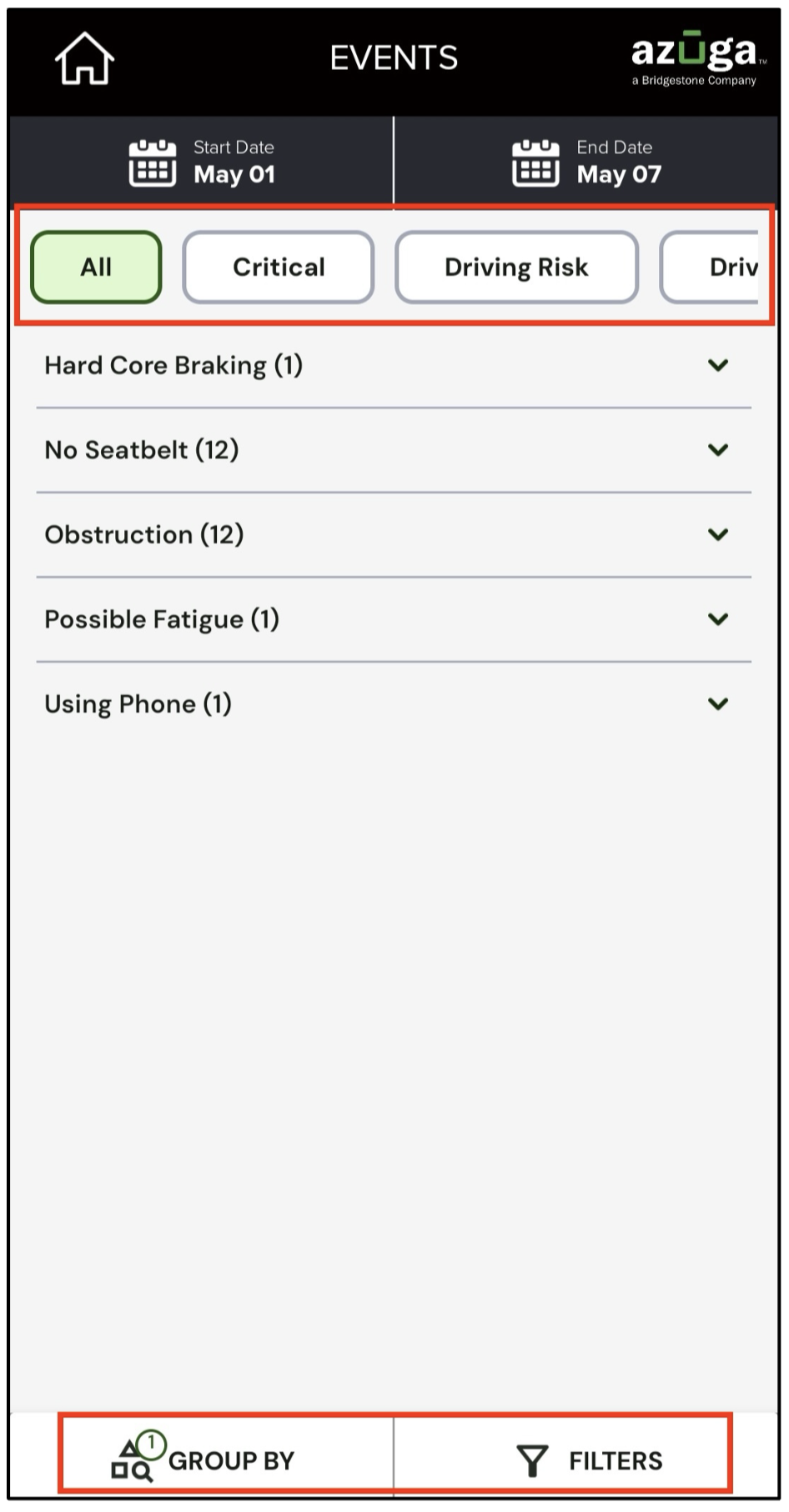Viewport: 789px width, 1512px height.
Task: Pick a Start Date of May 01
Action: (202, 162)
